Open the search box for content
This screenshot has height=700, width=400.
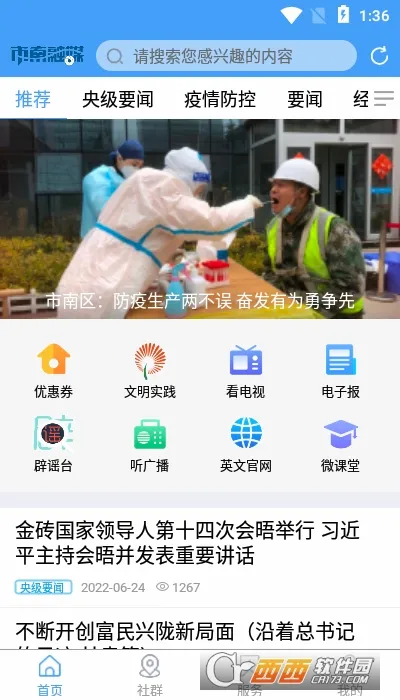[226, 56]
